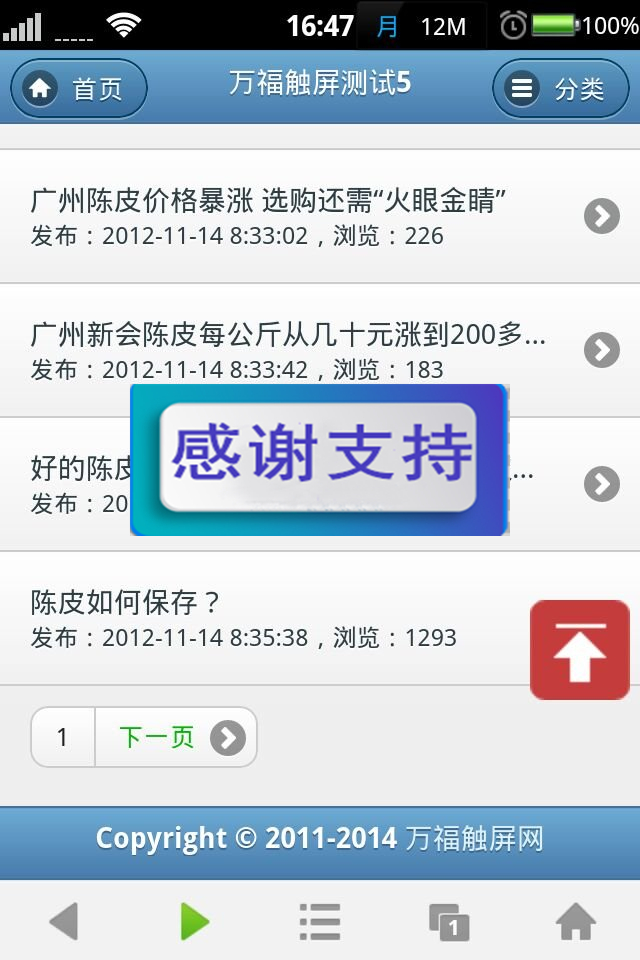
Task: Navigate back with browser left arrow
Action: [x=63, y=921]
